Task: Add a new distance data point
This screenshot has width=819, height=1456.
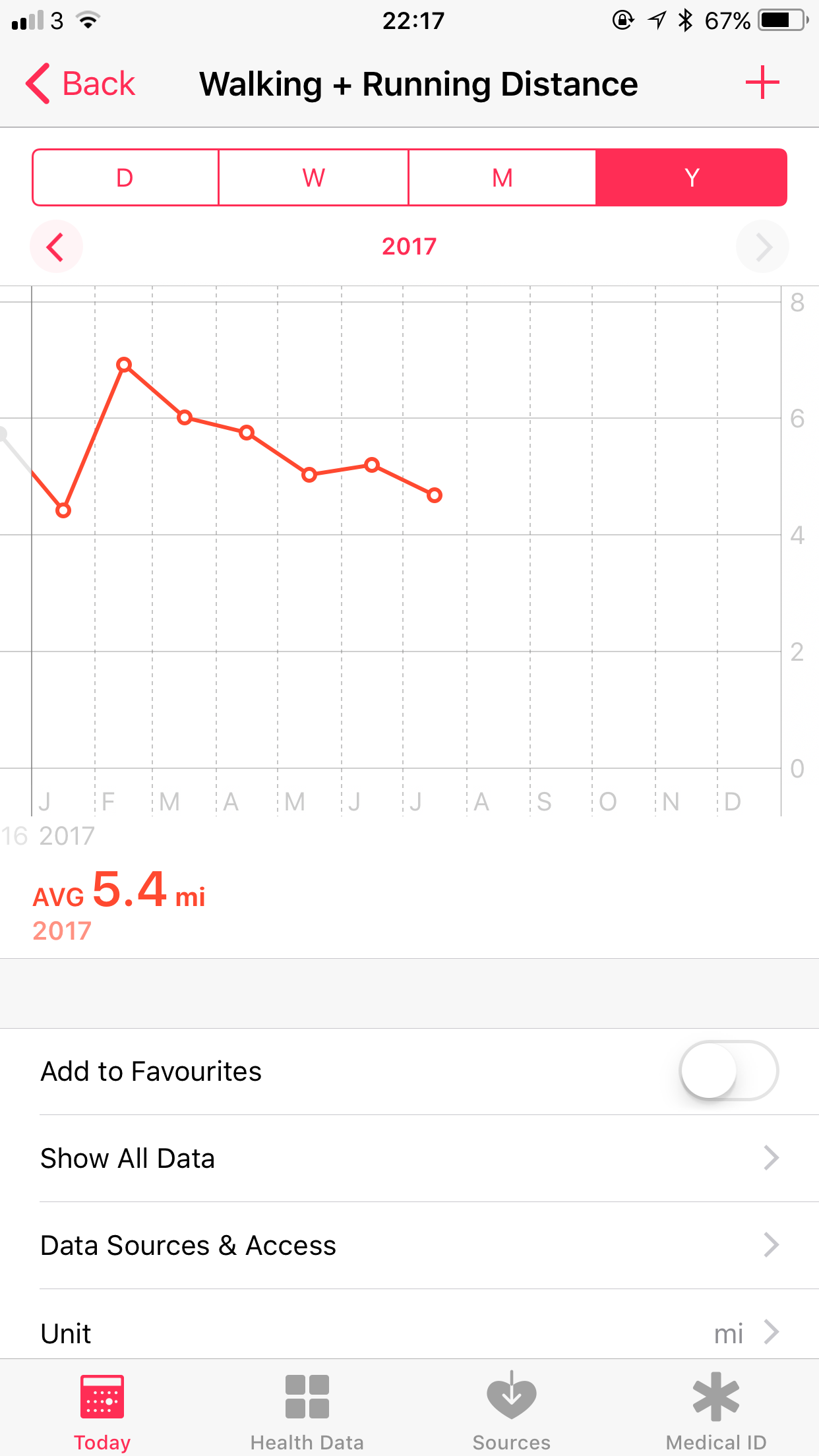Action: (x=762, y=82)
